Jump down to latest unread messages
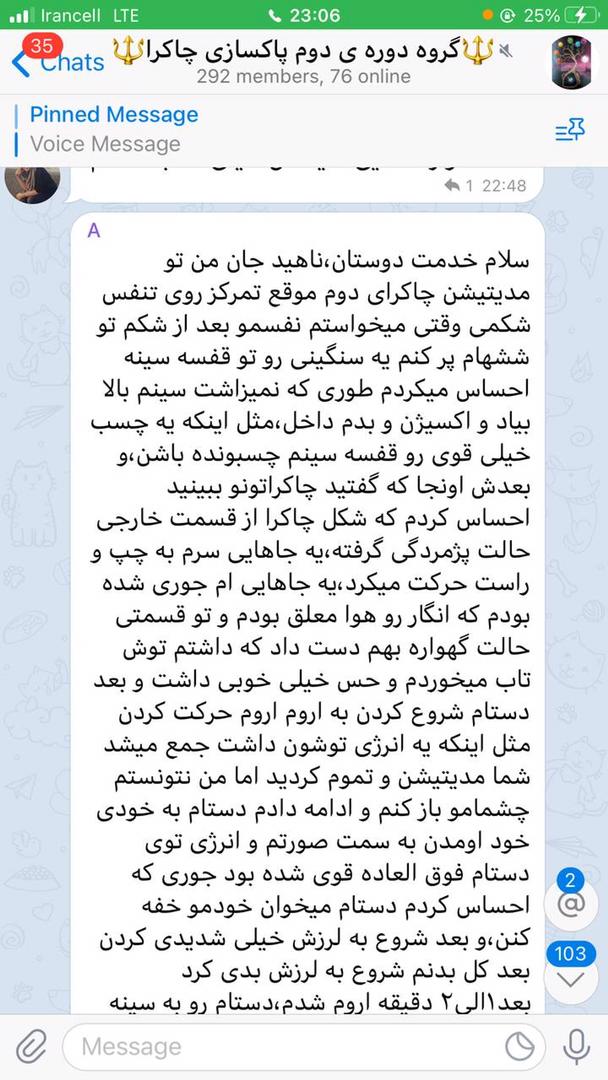 [x=570, y=972]
